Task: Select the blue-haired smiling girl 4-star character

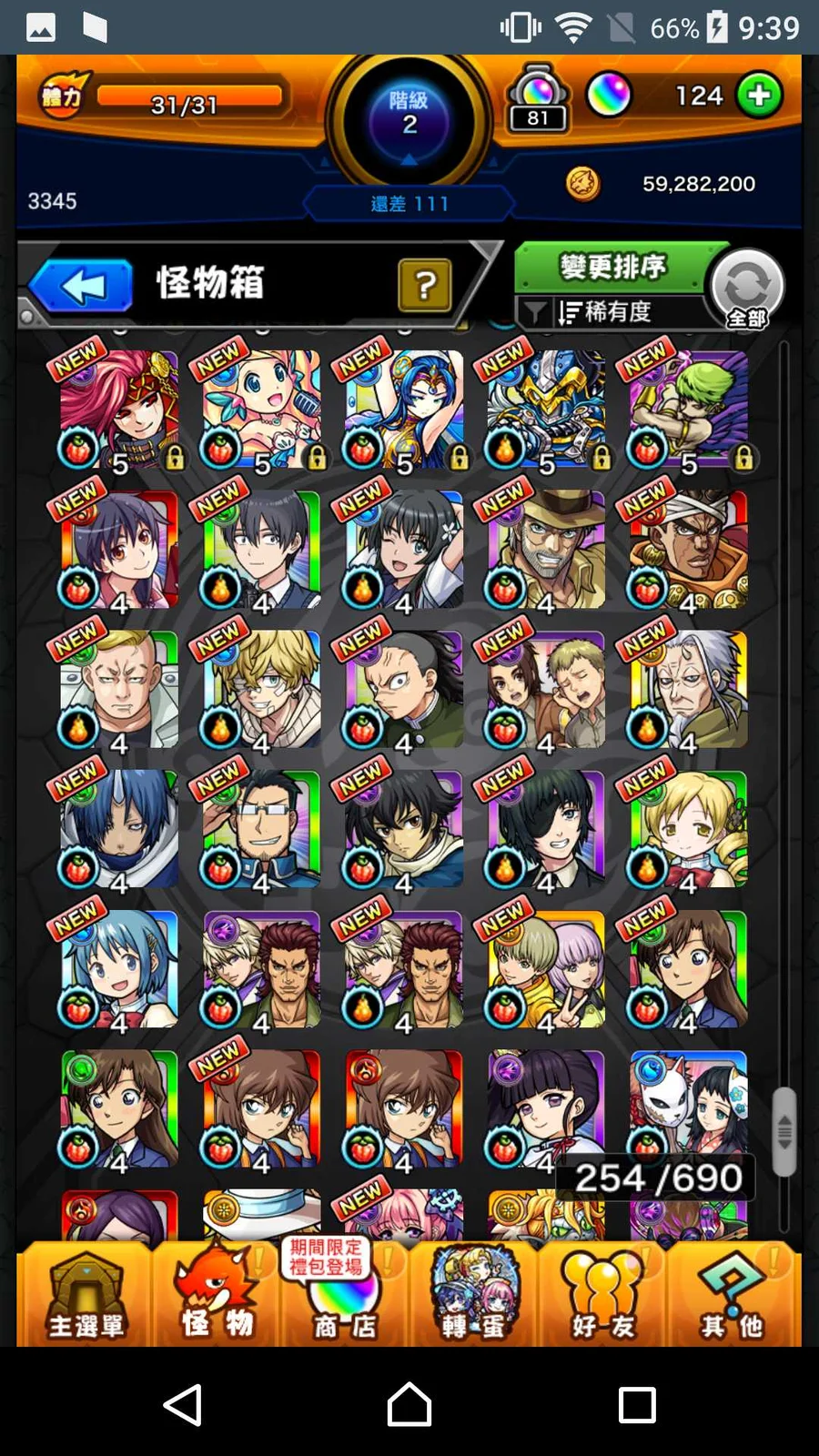Action: coord(119,970)
